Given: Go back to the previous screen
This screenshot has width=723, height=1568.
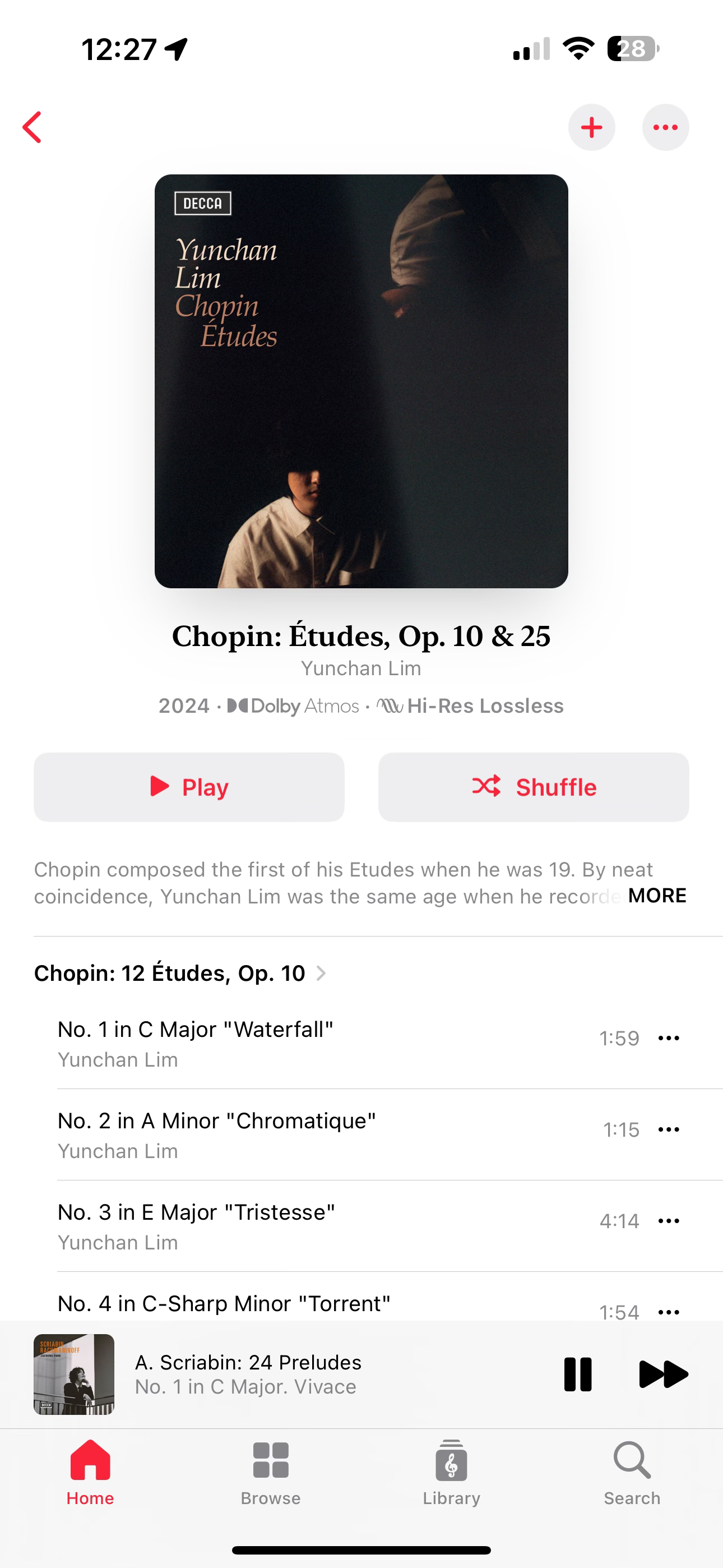Looking at the screenshot, I should point(33,127).
